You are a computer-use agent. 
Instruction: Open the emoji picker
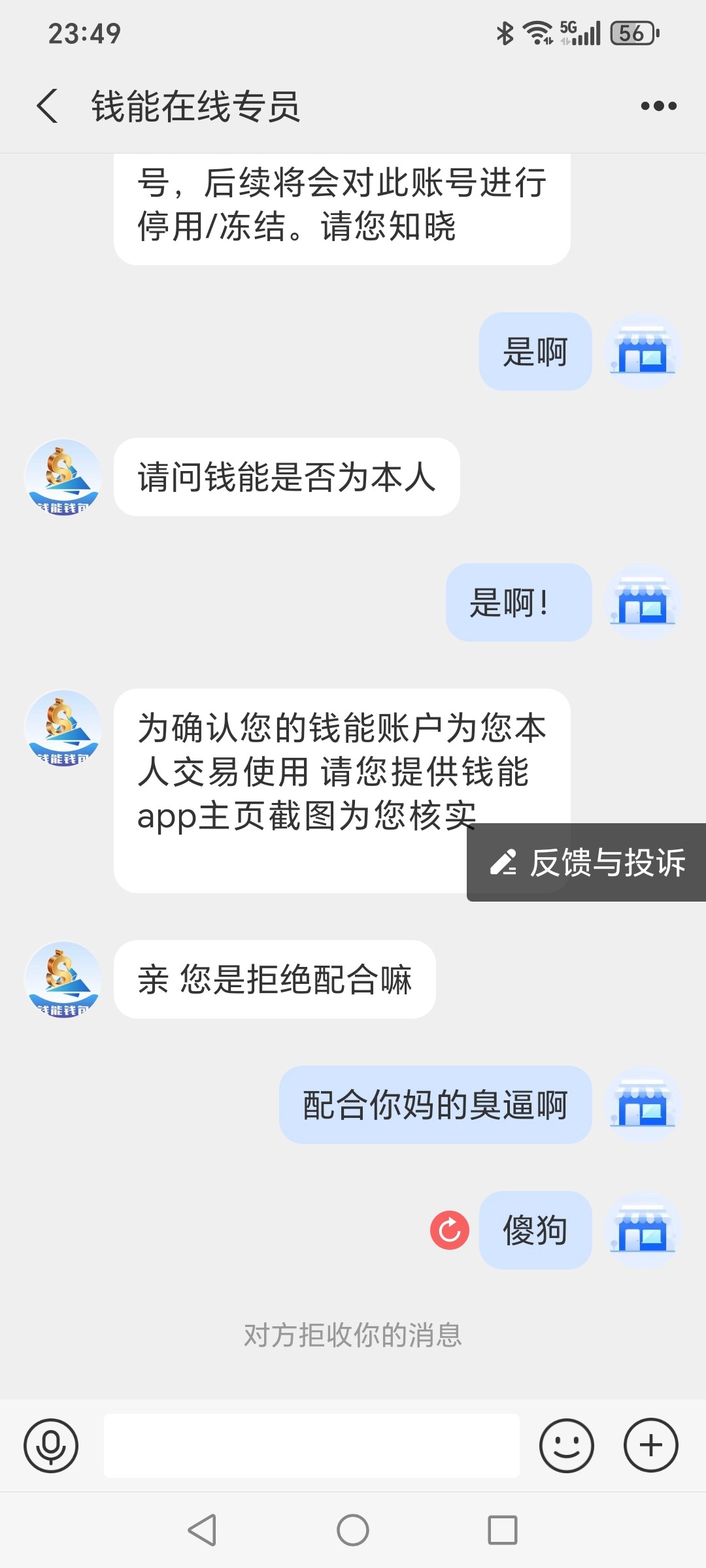tap(566, 1445)
